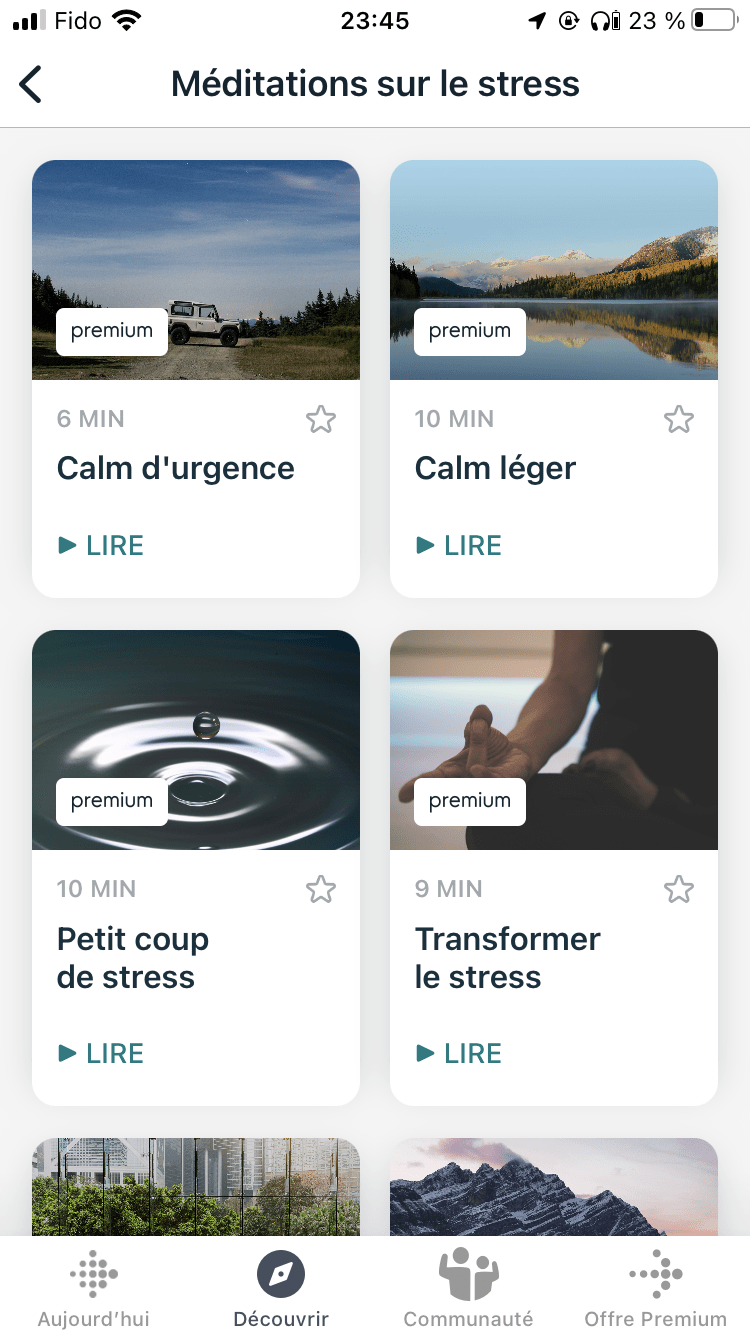Start the Calm léger session via LIRE
This screenshot has height=1334, width=750.
[x=459, y=546]
